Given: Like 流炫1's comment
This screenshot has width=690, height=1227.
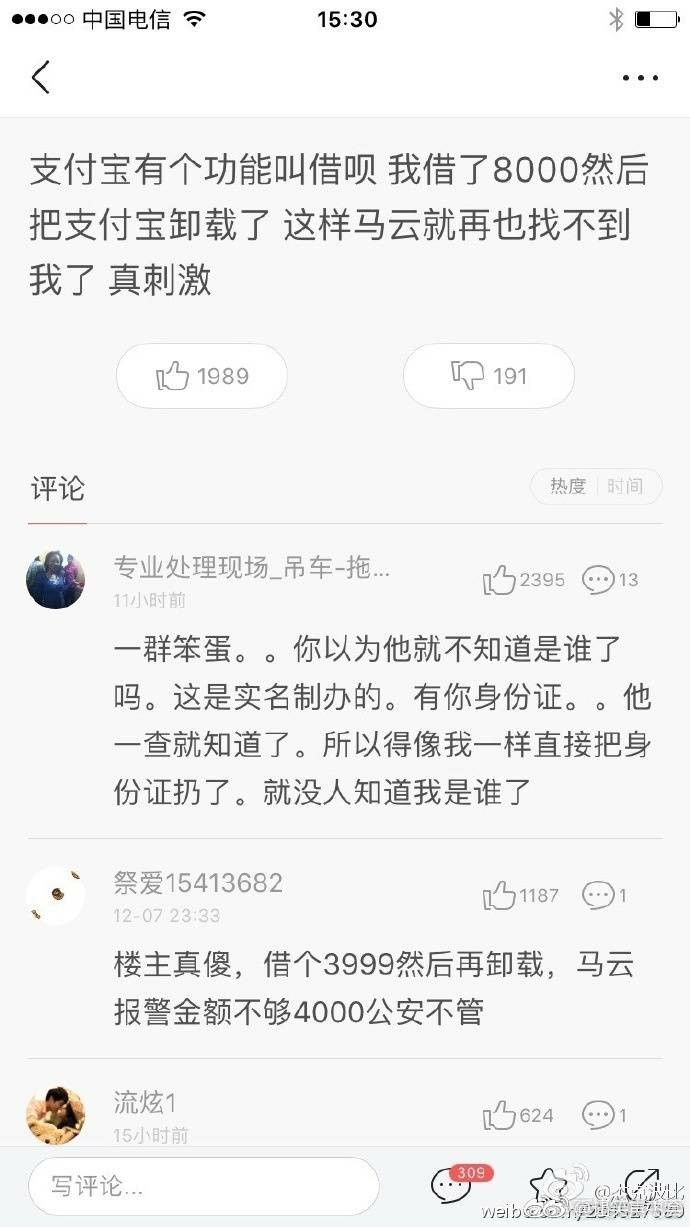Looking at the screenshot, I should [517, 1115].
